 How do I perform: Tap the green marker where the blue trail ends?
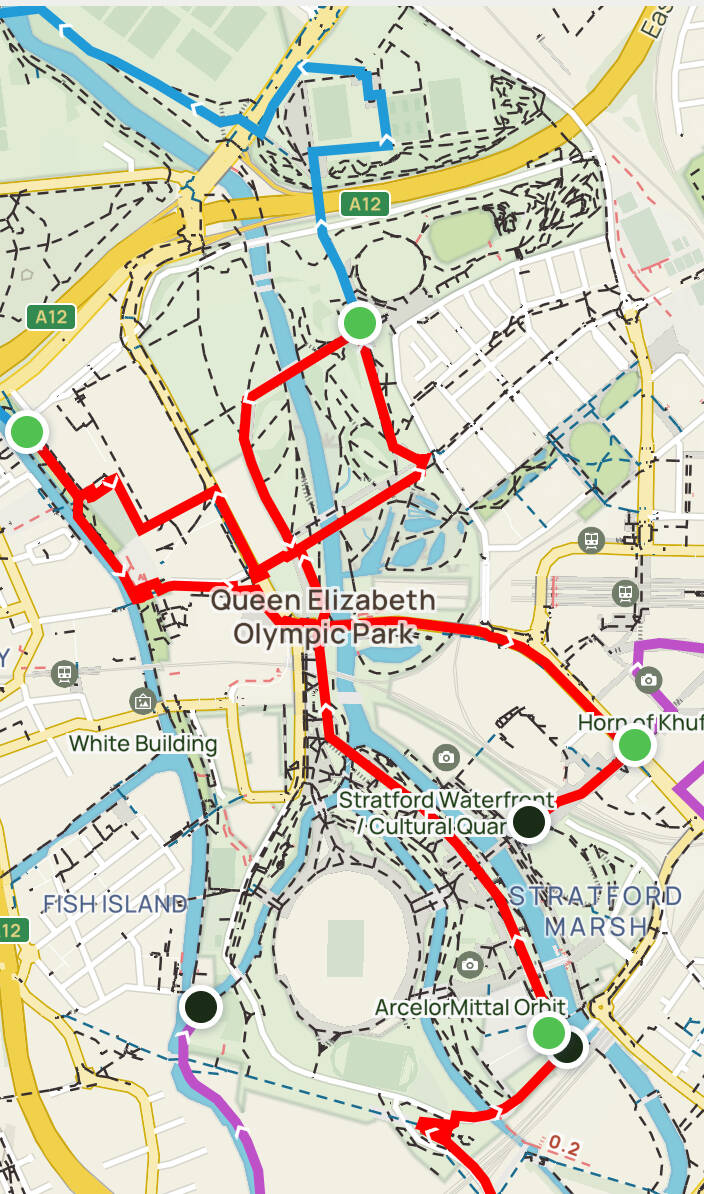coord(359,323)
